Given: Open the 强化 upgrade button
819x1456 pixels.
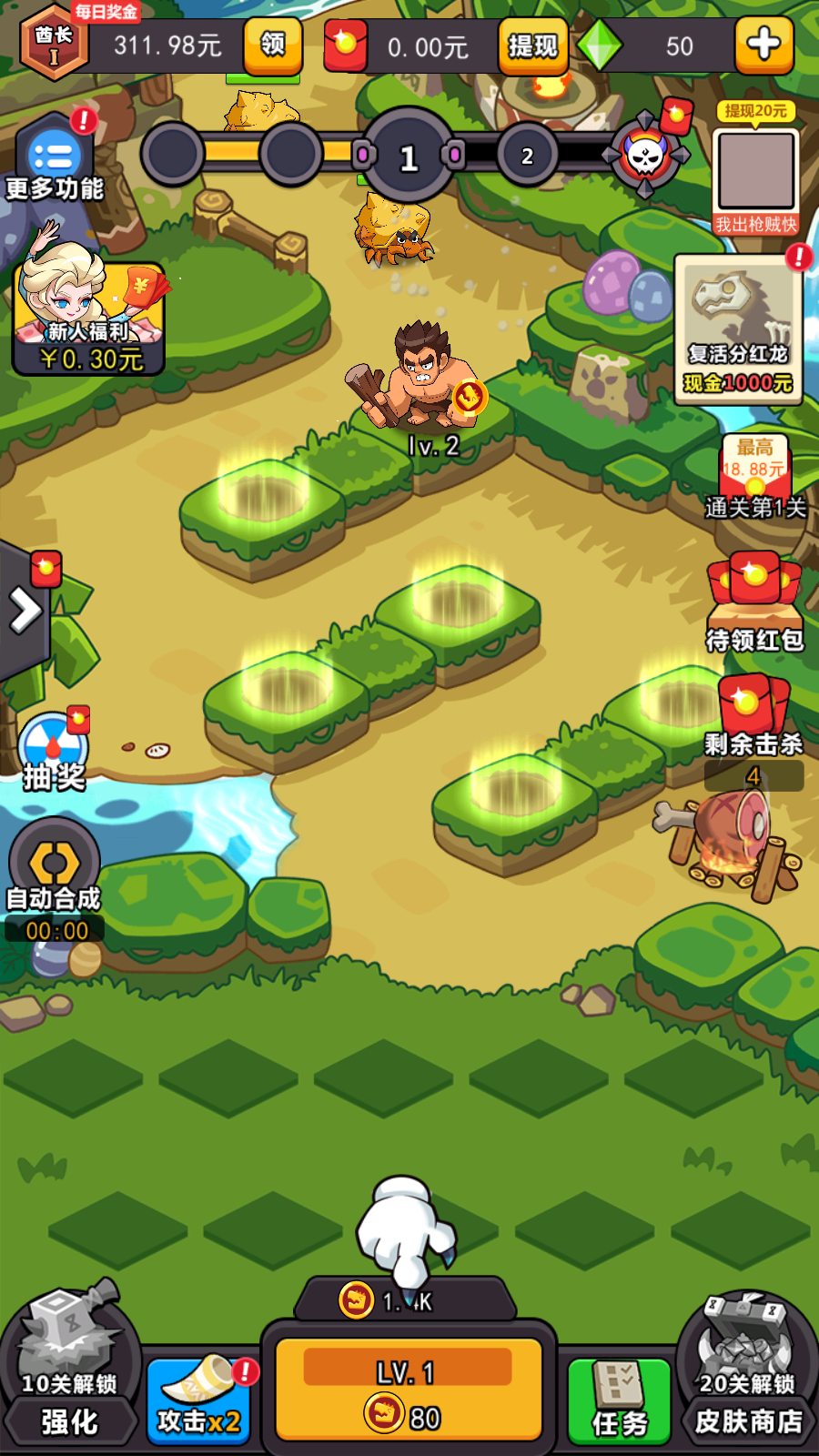Looking at the screenshot, I should point(69,1374).
